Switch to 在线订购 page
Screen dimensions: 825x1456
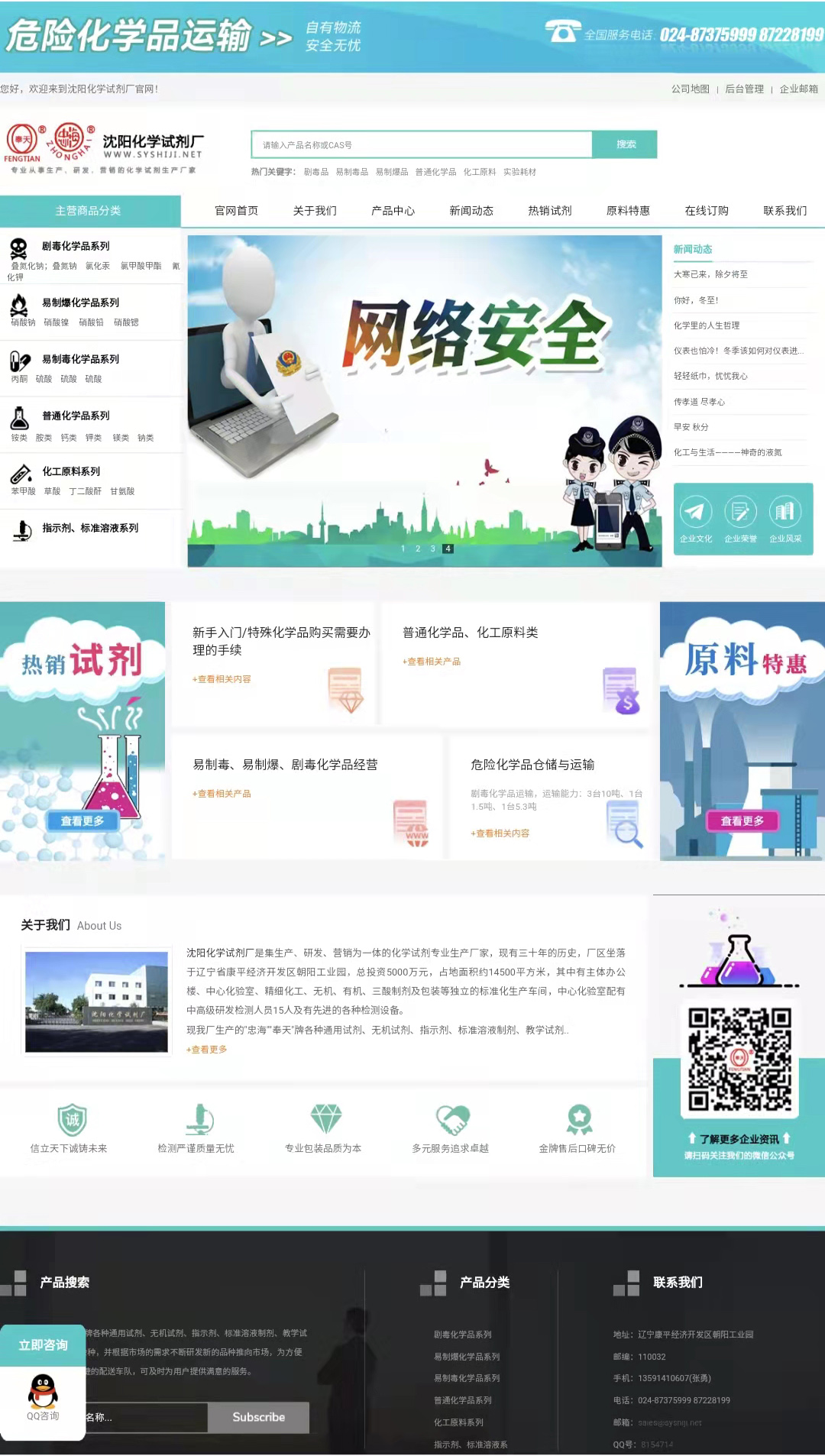pyautogui.click(x=707, y=211)
